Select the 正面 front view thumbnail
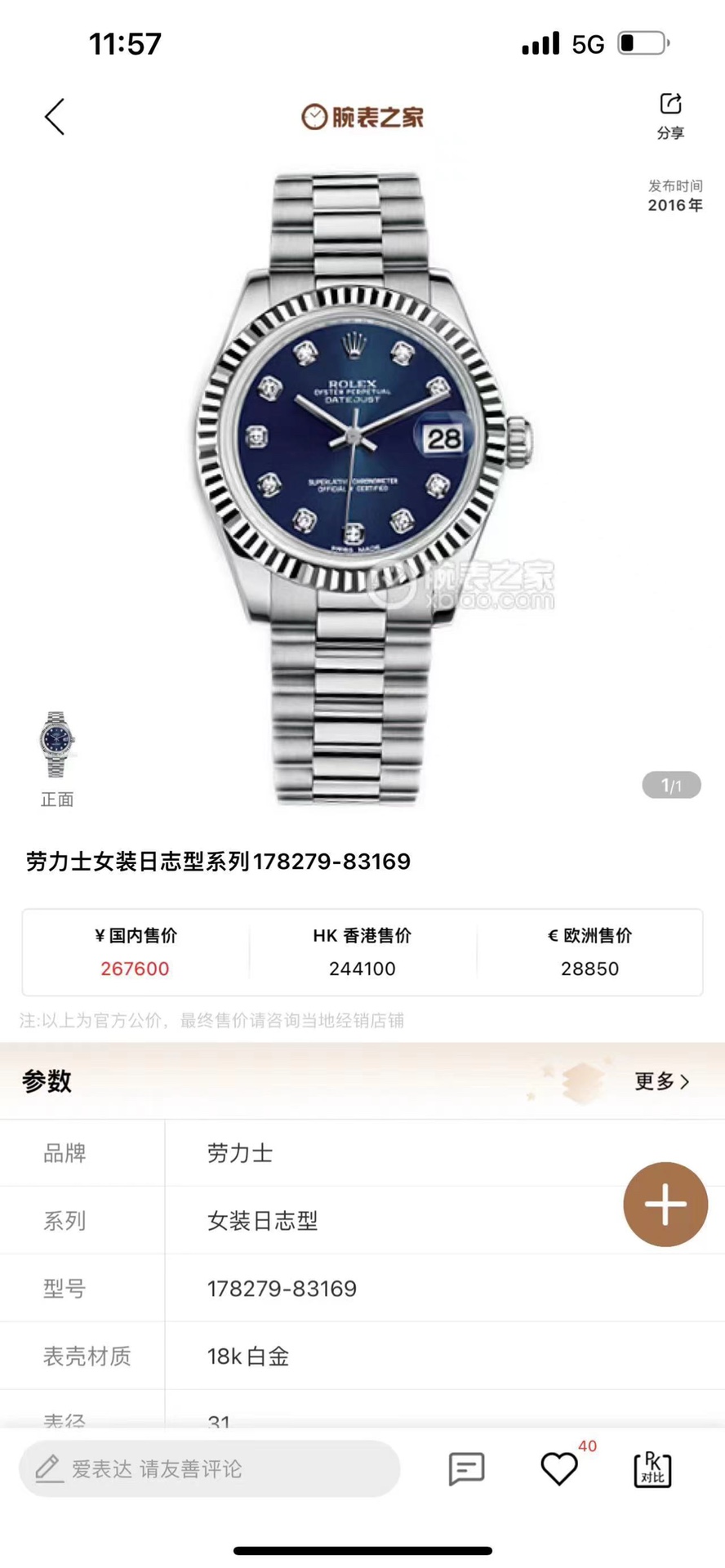725x1568 pixels. 57,745
